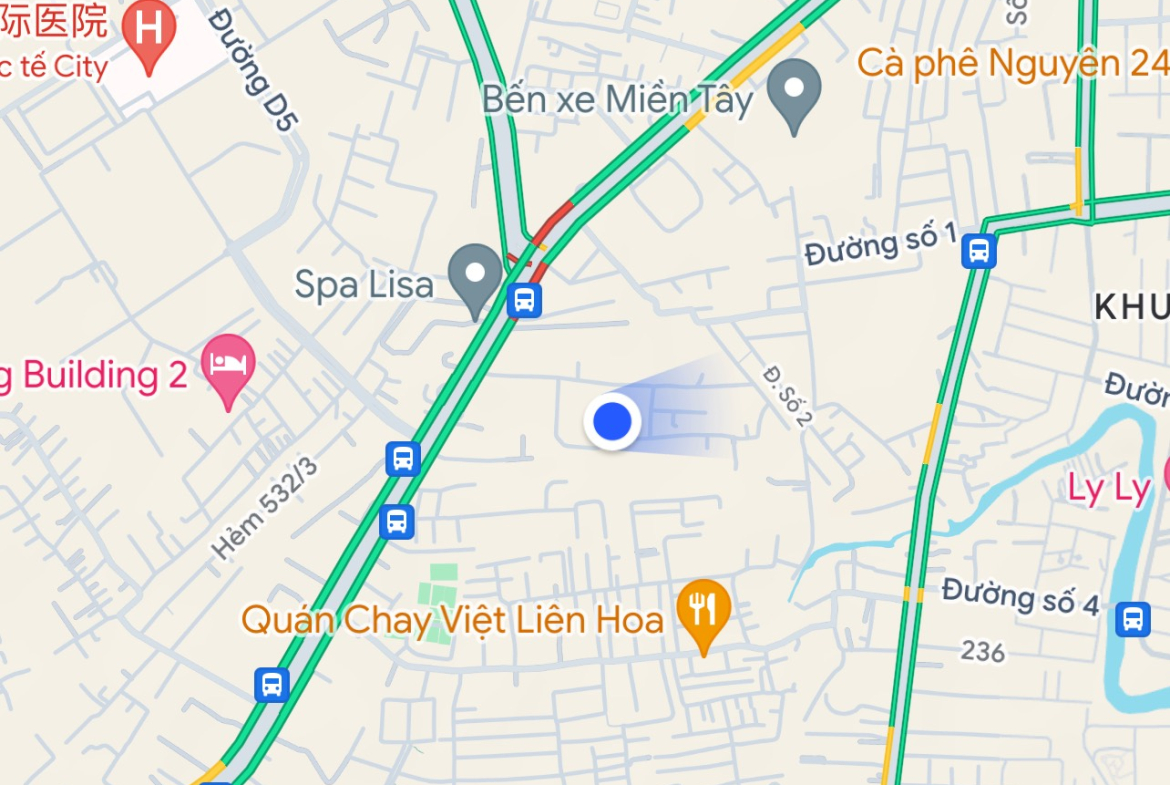The image size is (1170, 785).
Task: Open the bus stop next to Đường số 4
Action: click(1132, 619)
